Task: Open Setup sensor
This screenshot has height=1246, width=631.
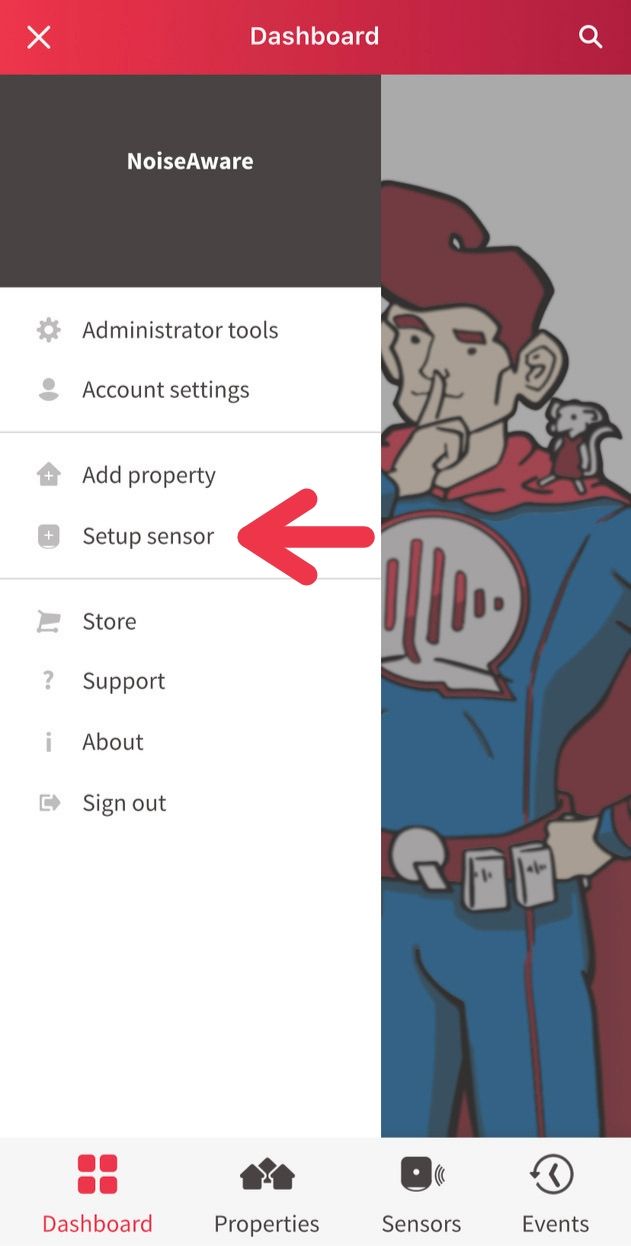Action: coord(190,536)
